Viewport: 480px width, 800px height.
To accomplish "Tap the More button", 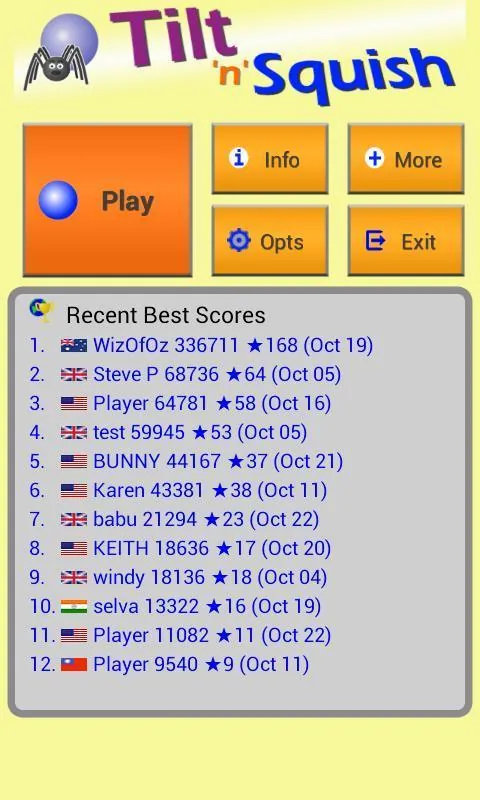I will tap(406, 159).
